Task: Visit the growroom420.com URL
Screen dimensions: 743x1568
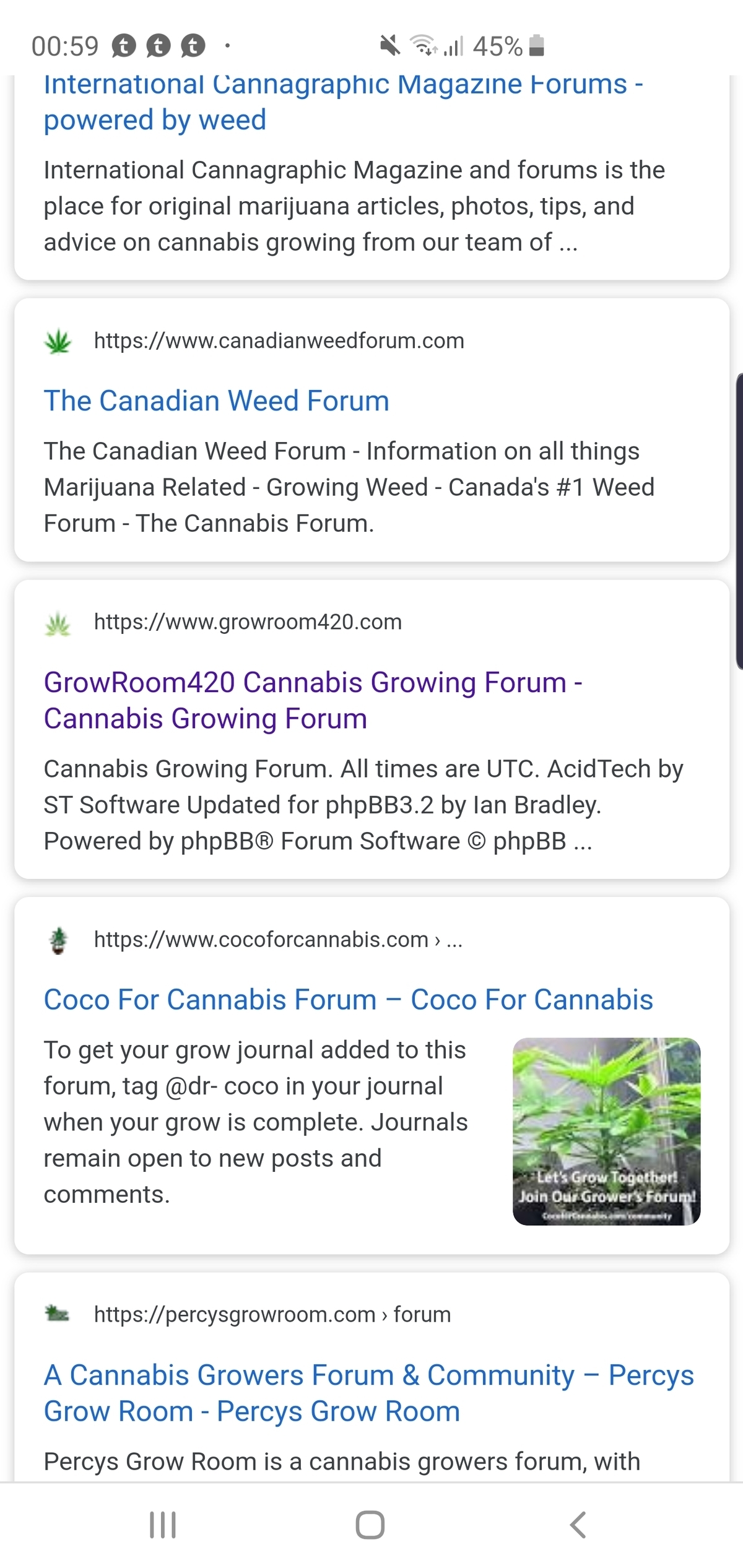Action: [248, 622]
